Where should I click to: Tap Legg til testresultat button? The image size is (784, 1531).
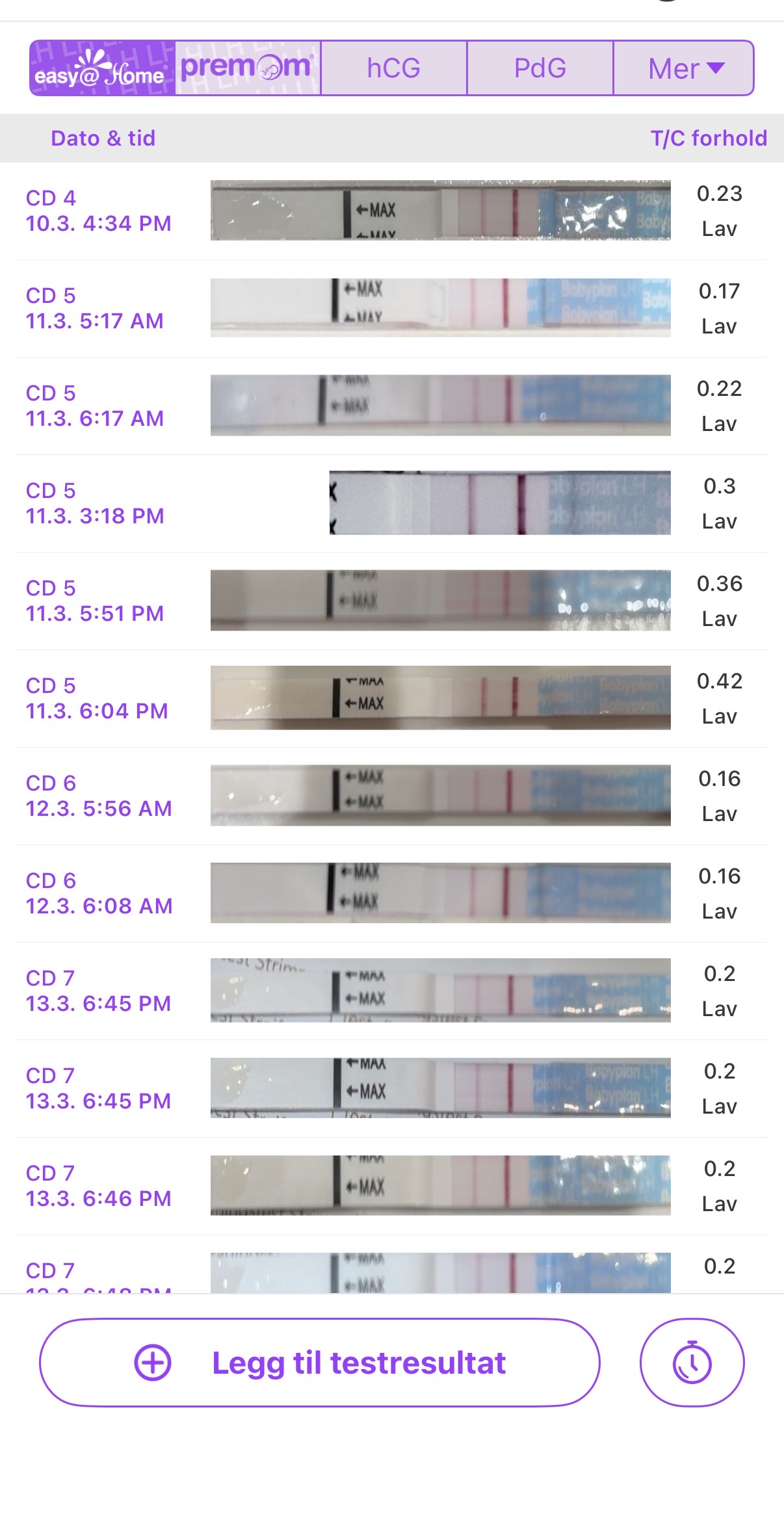click(319, 1362)
